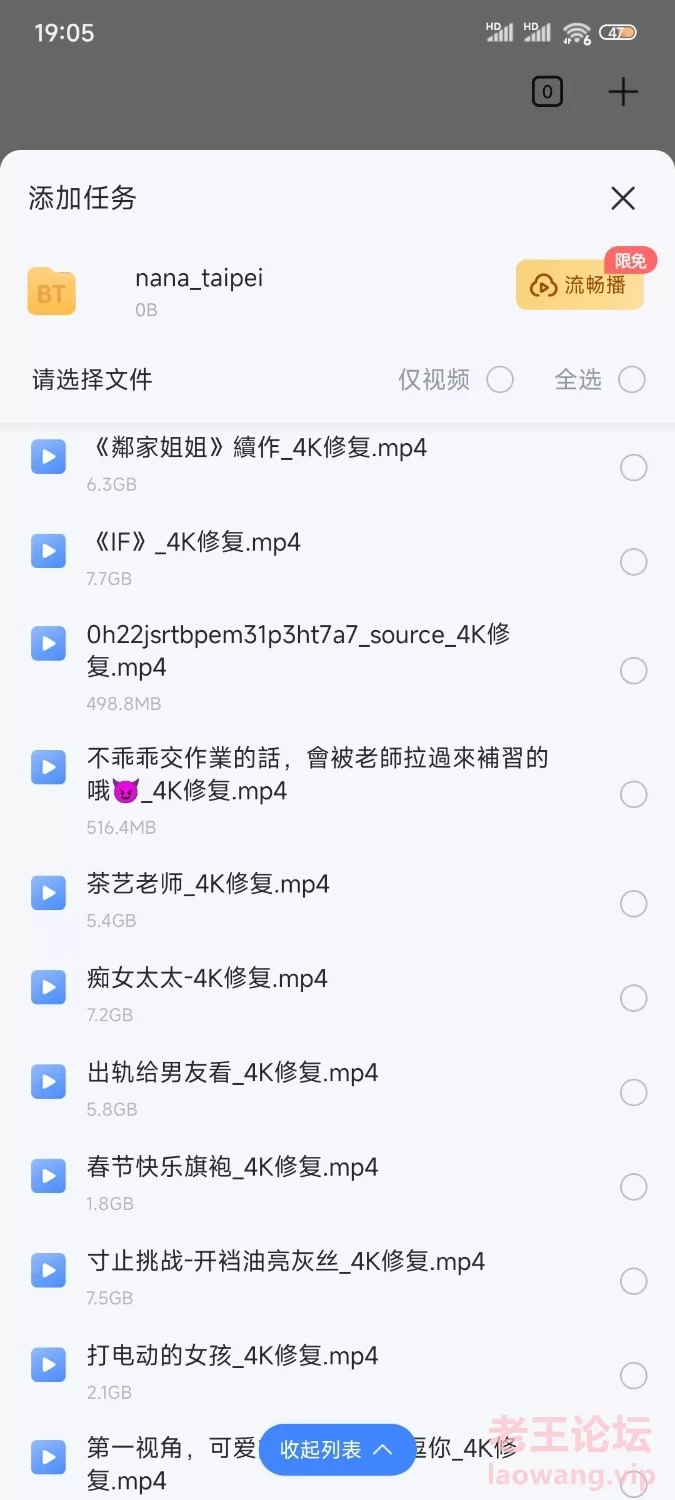Viewport: 675px width, 1500px height.
Task: Tap the plus icon to add new
Action: (623, 92)
